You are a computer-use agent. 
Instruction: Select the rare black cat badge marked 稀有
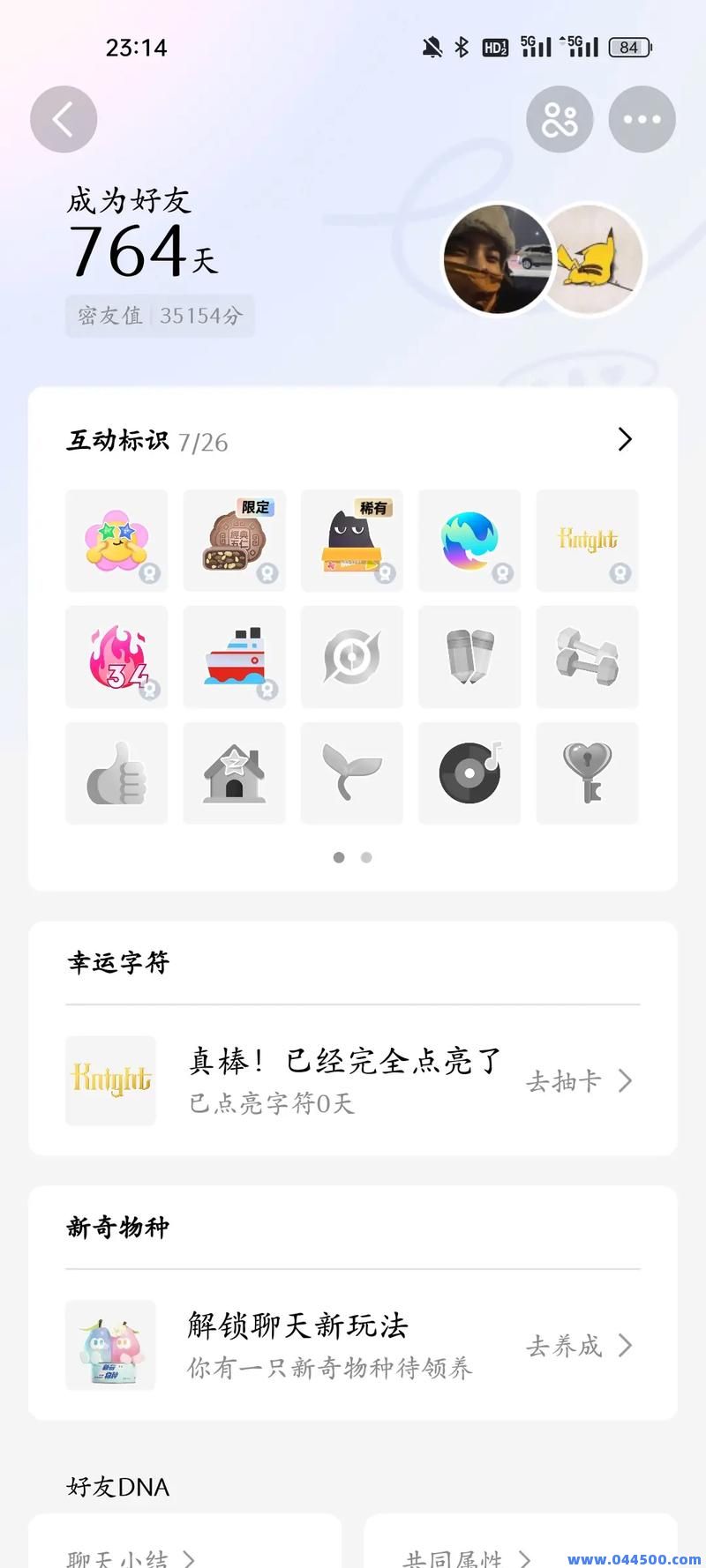pos(351,541)
